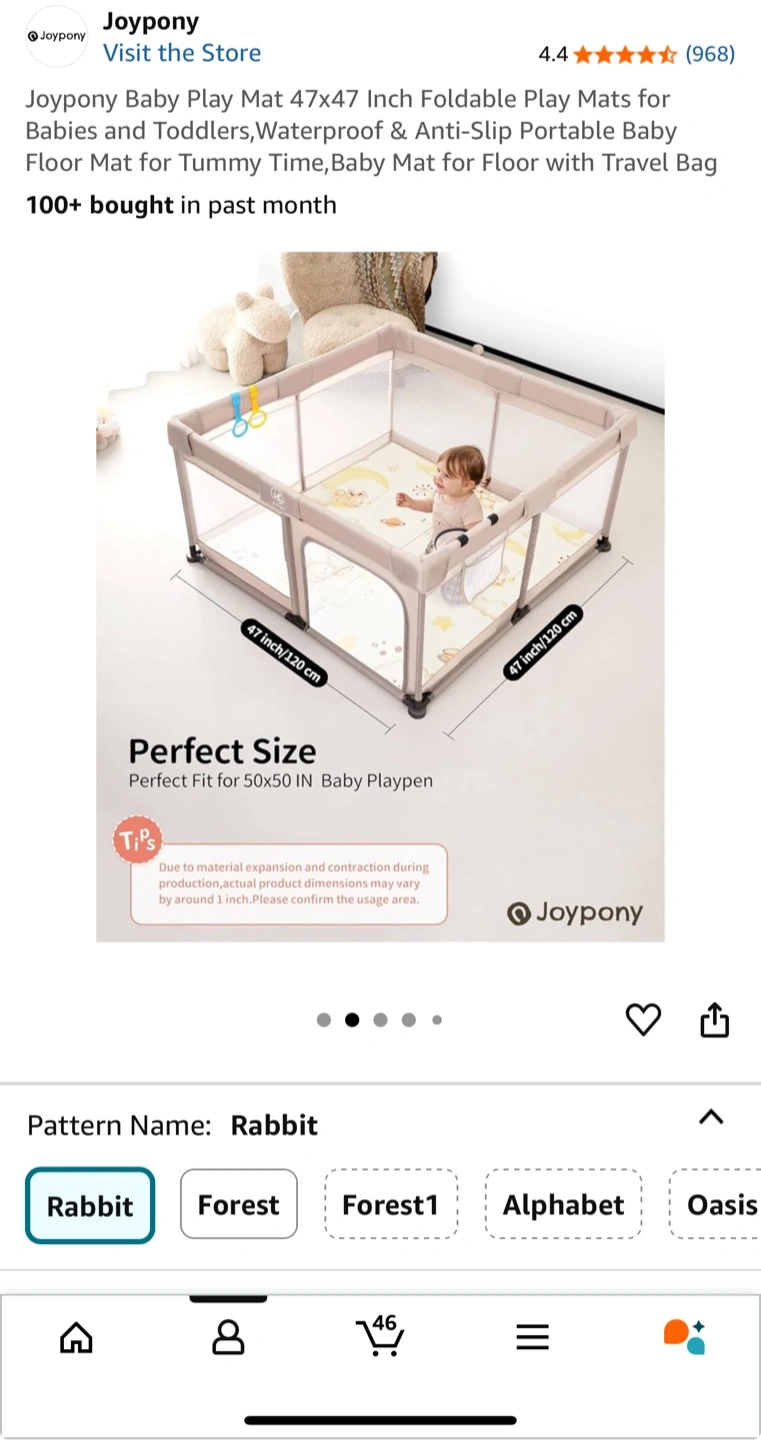This screenshot has width=761, height=1440.
Task: Collapse the Pattern Name section
Action: pyautogui.click(x=711, y=1118)
